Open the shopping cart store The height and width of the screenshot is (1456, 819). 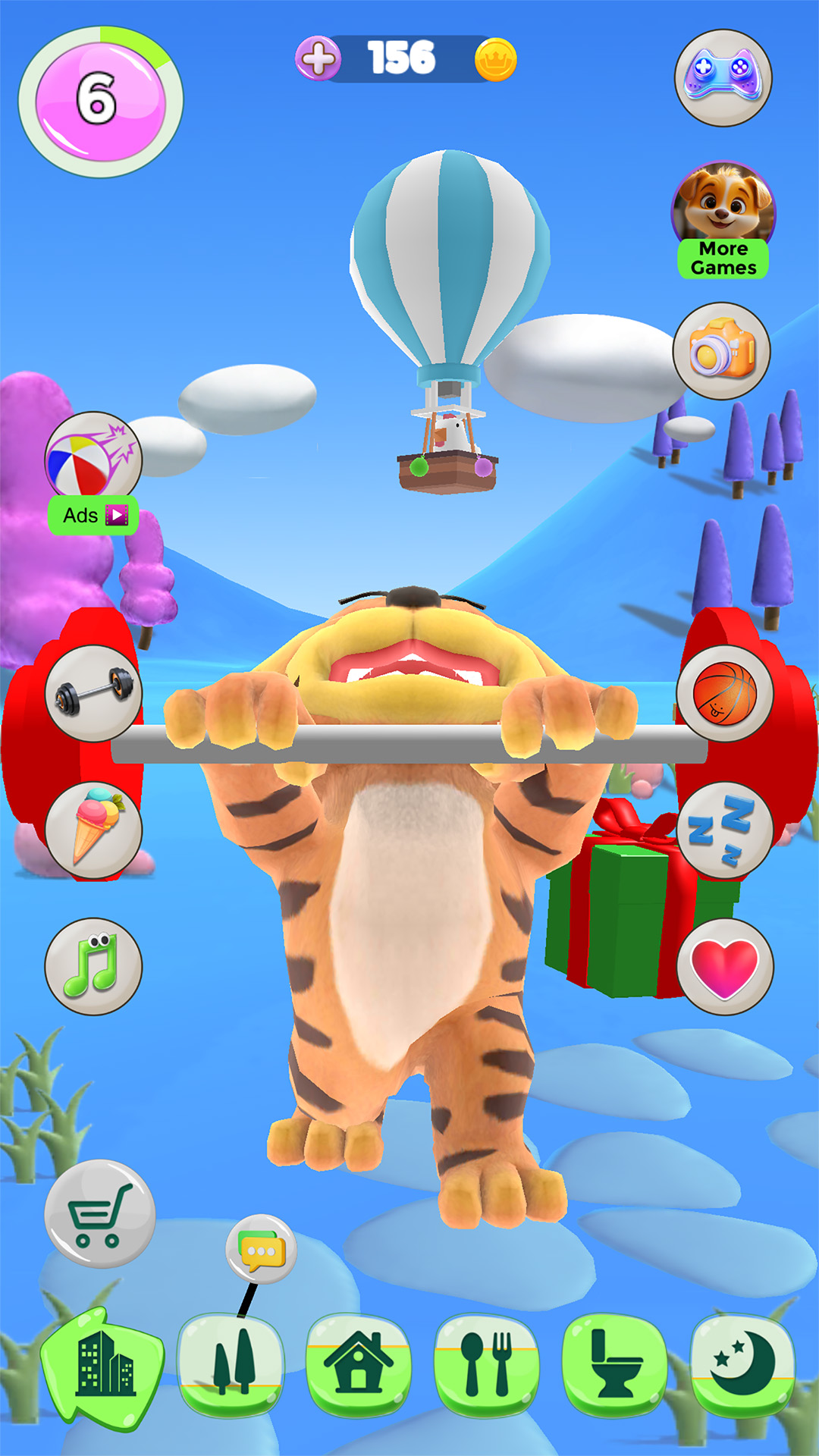pyautogui.click(x=99, y=1214)
